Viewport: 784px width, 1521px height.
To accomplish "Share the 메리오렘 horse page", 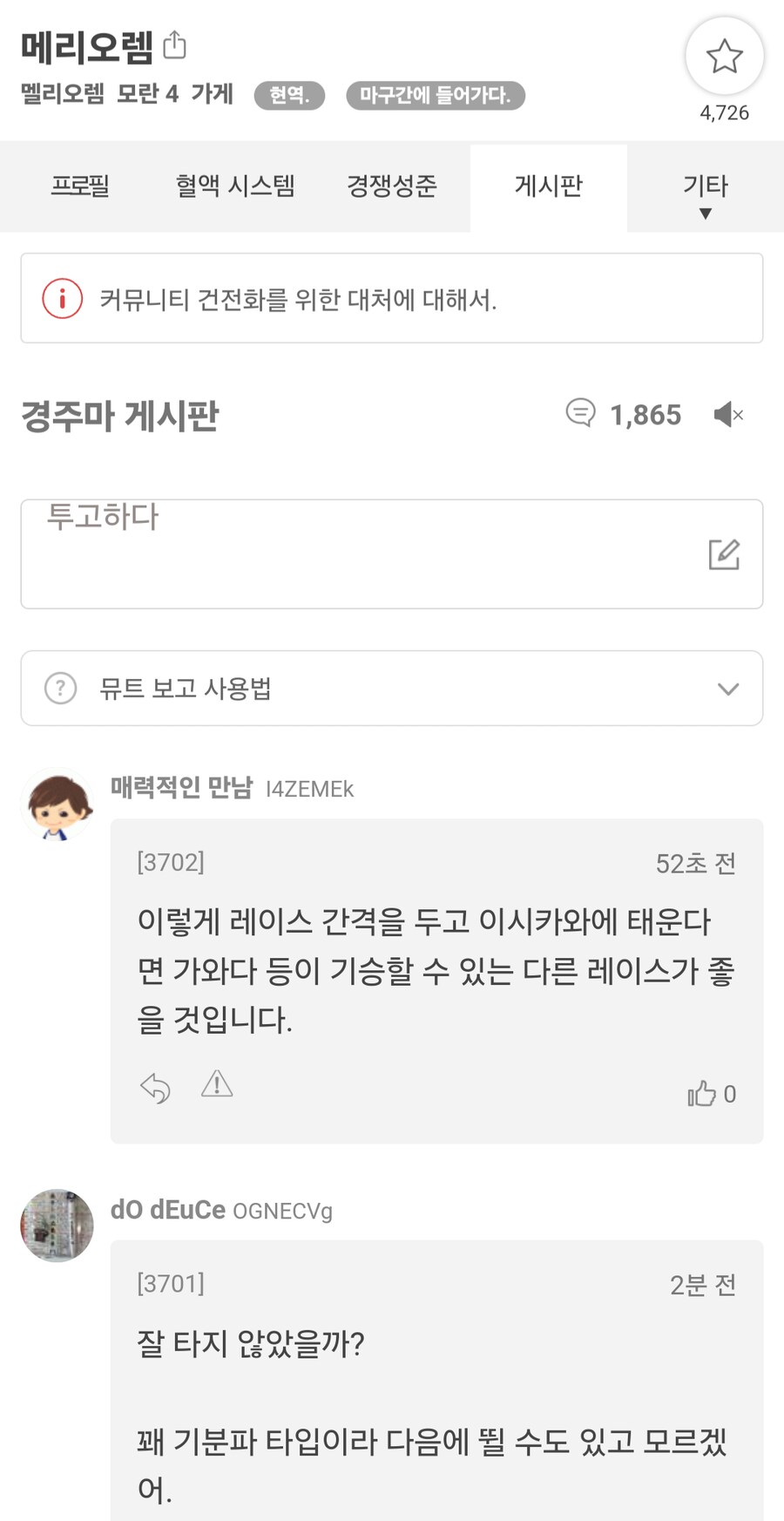I will tap(175, 44).
